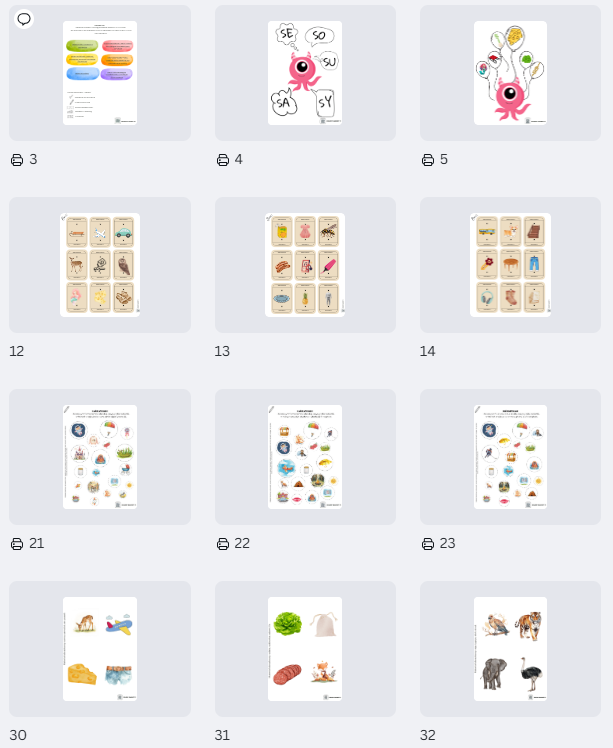The width and height of the screenshot is (613, 748).
Task: Open page 3 thumbnail
Action: click(100, 73)
